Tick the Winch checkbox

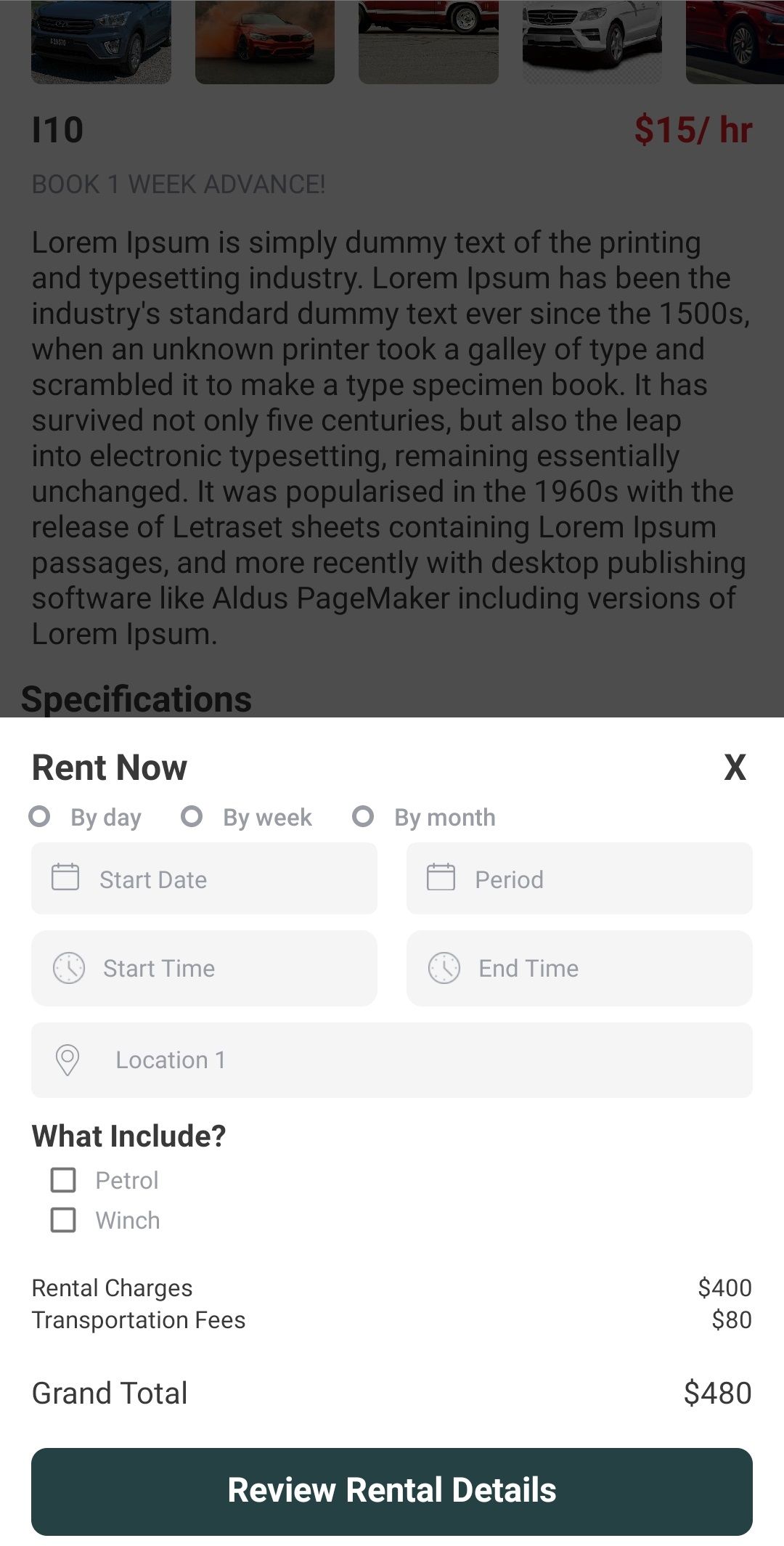[63, 1220]
